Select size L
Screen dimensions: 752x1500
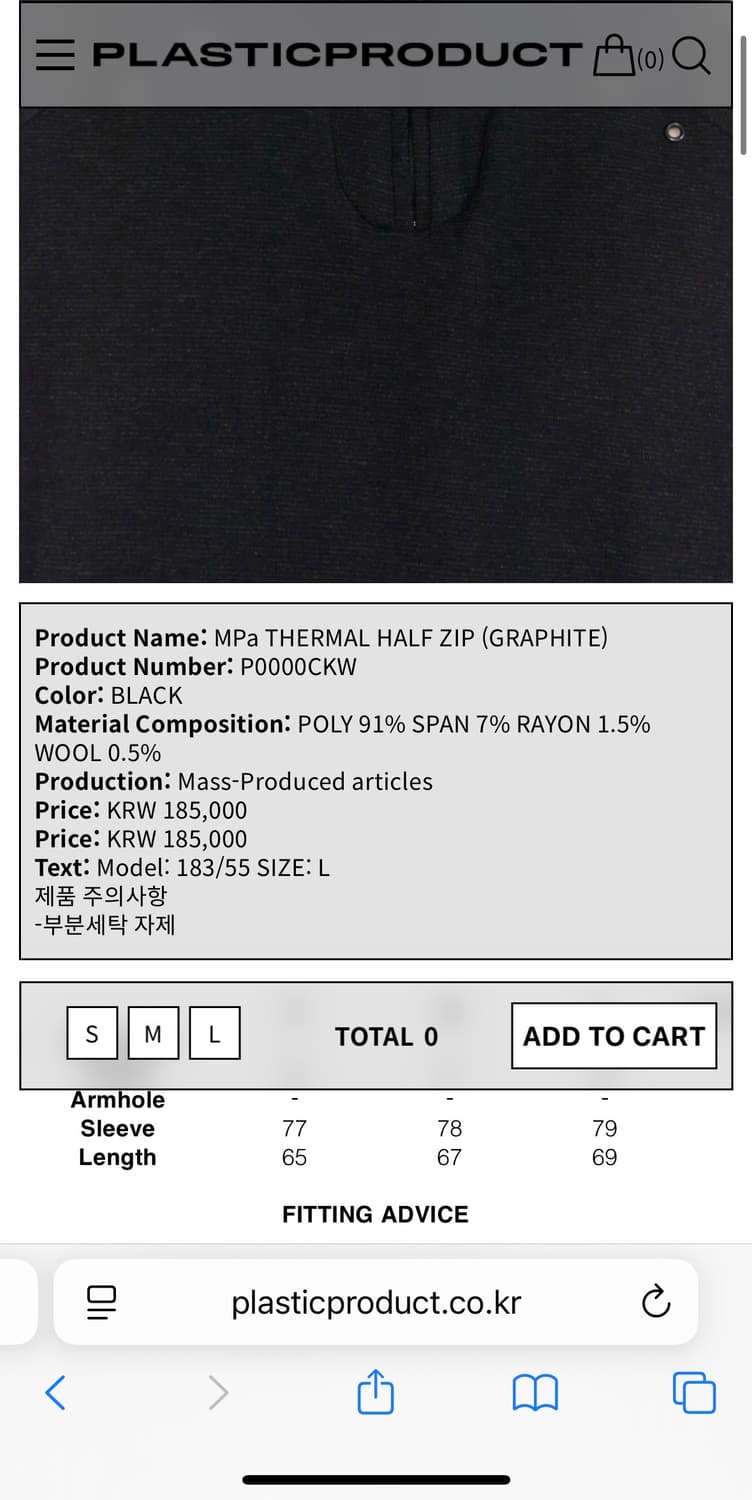tap(214, 1035)
